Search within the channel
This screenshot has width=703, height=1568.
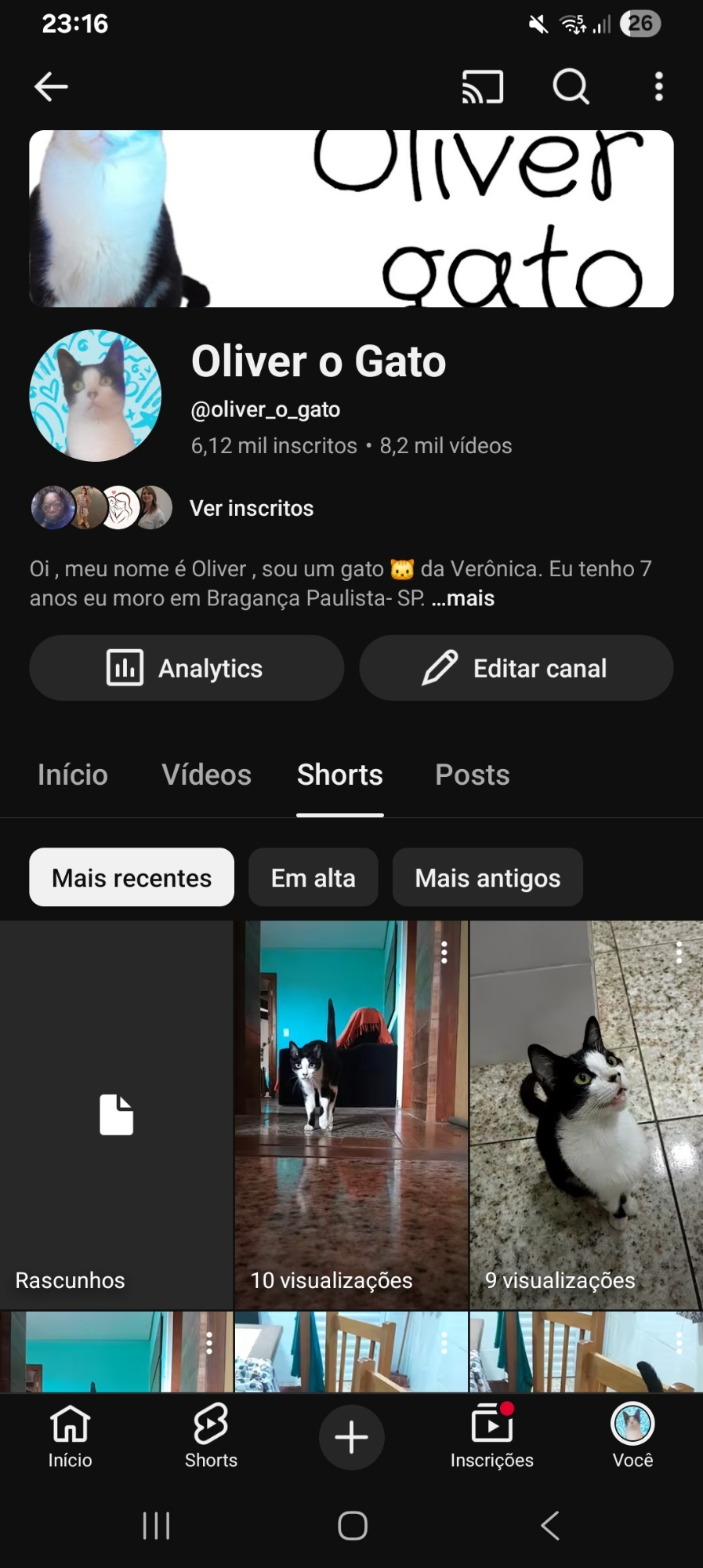click(571, 86)
